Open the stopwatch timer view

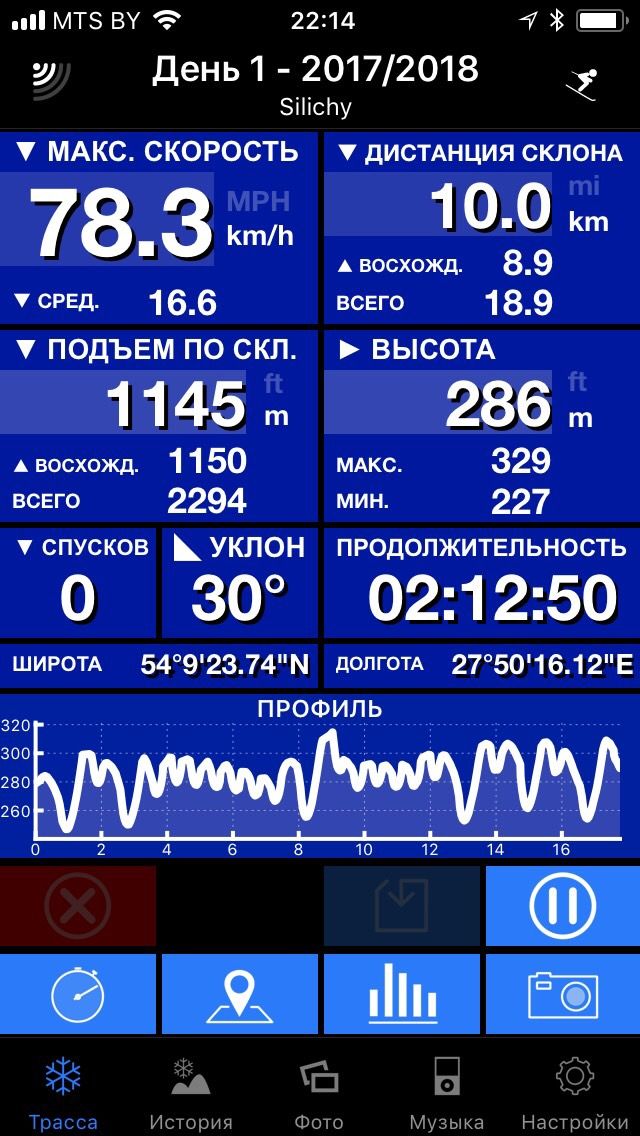point(78,993)
